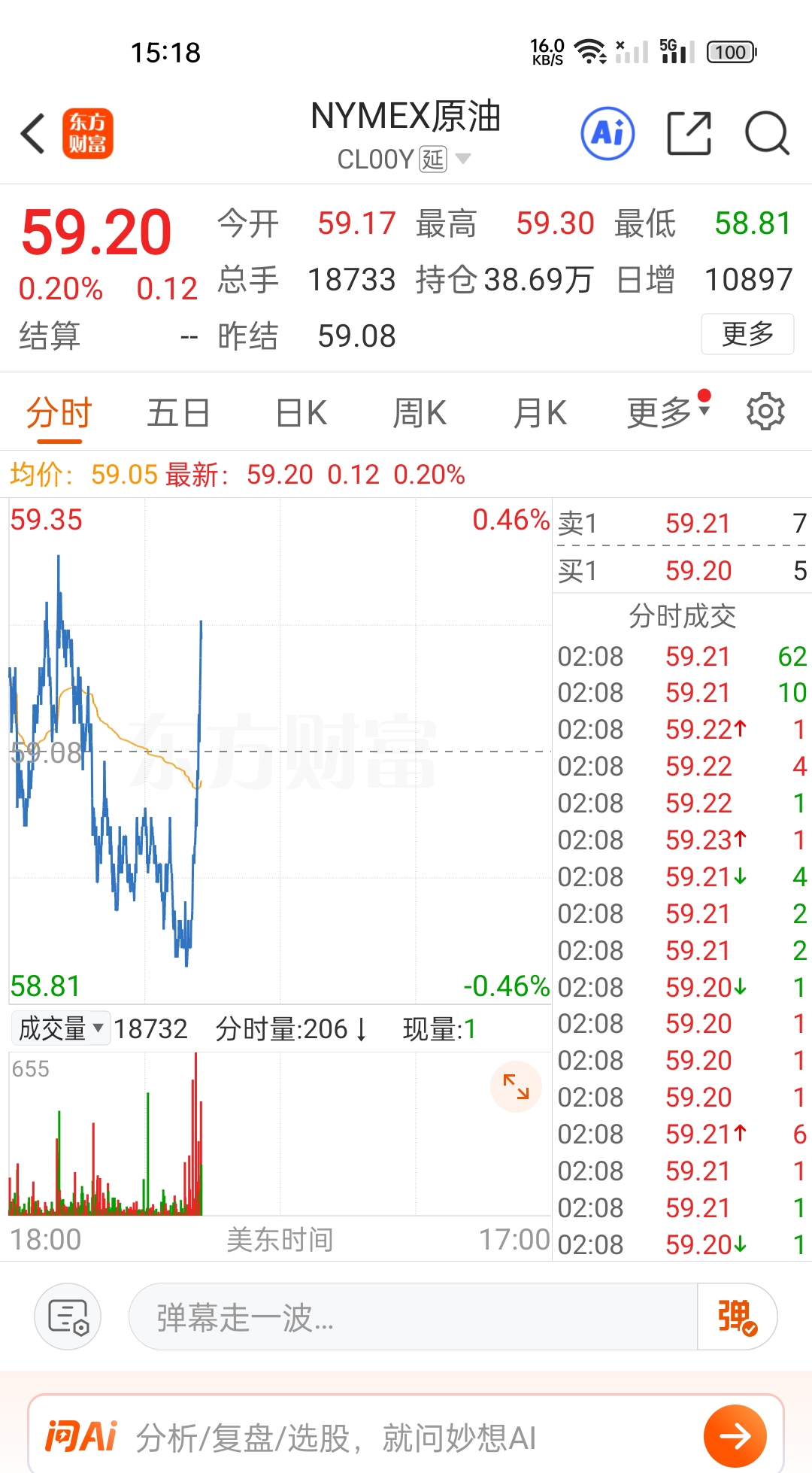Tap the screenshot comment icon near the danmaku bar
Screen dimensions: 812x1473
pos(68,1316)
